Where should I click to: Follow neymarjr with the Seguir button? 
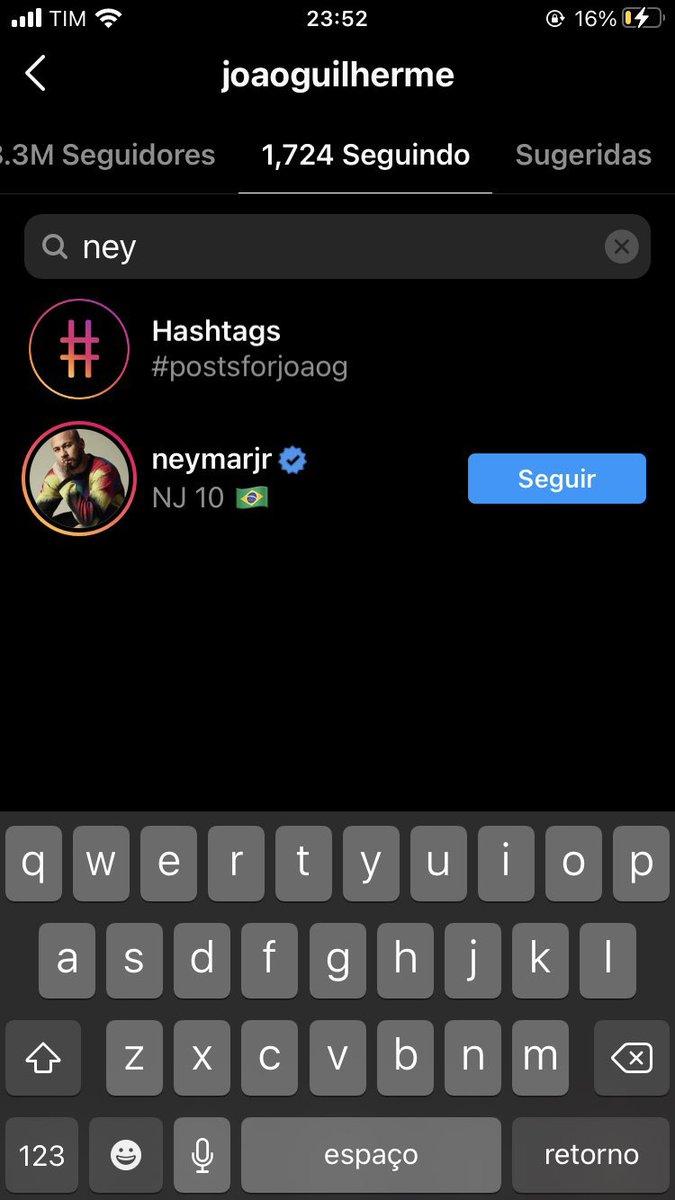(x=556, y=479)
